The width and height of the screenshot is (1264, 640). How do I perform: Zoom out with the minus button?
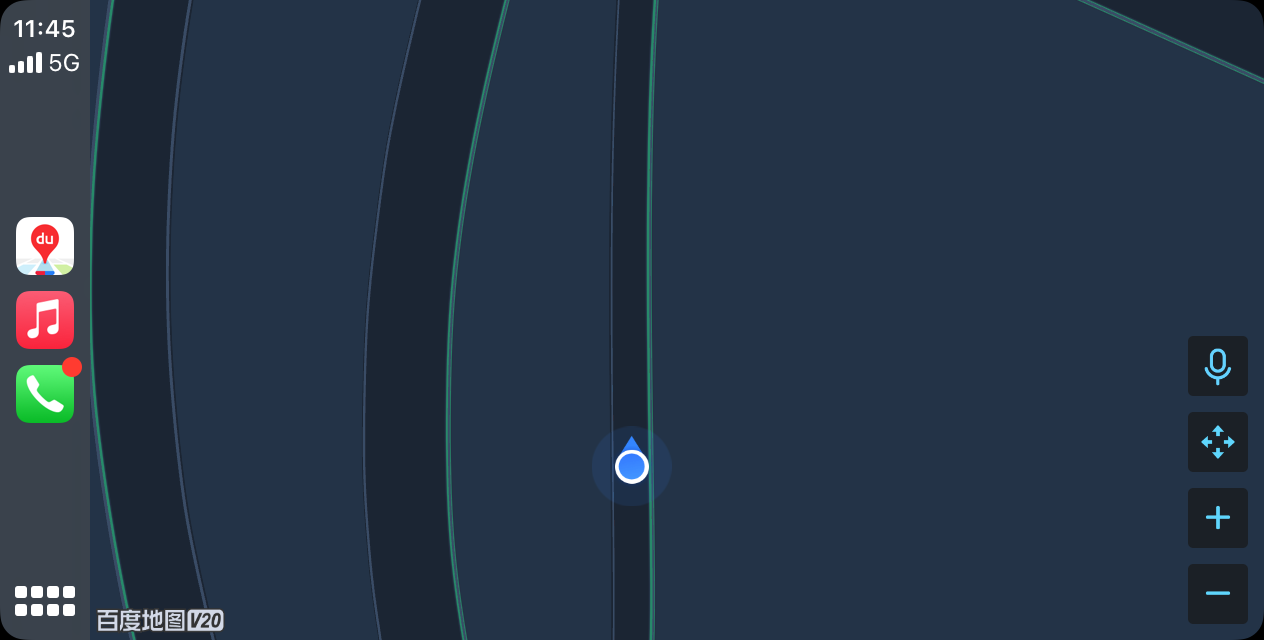click(x=1217, y=594)
